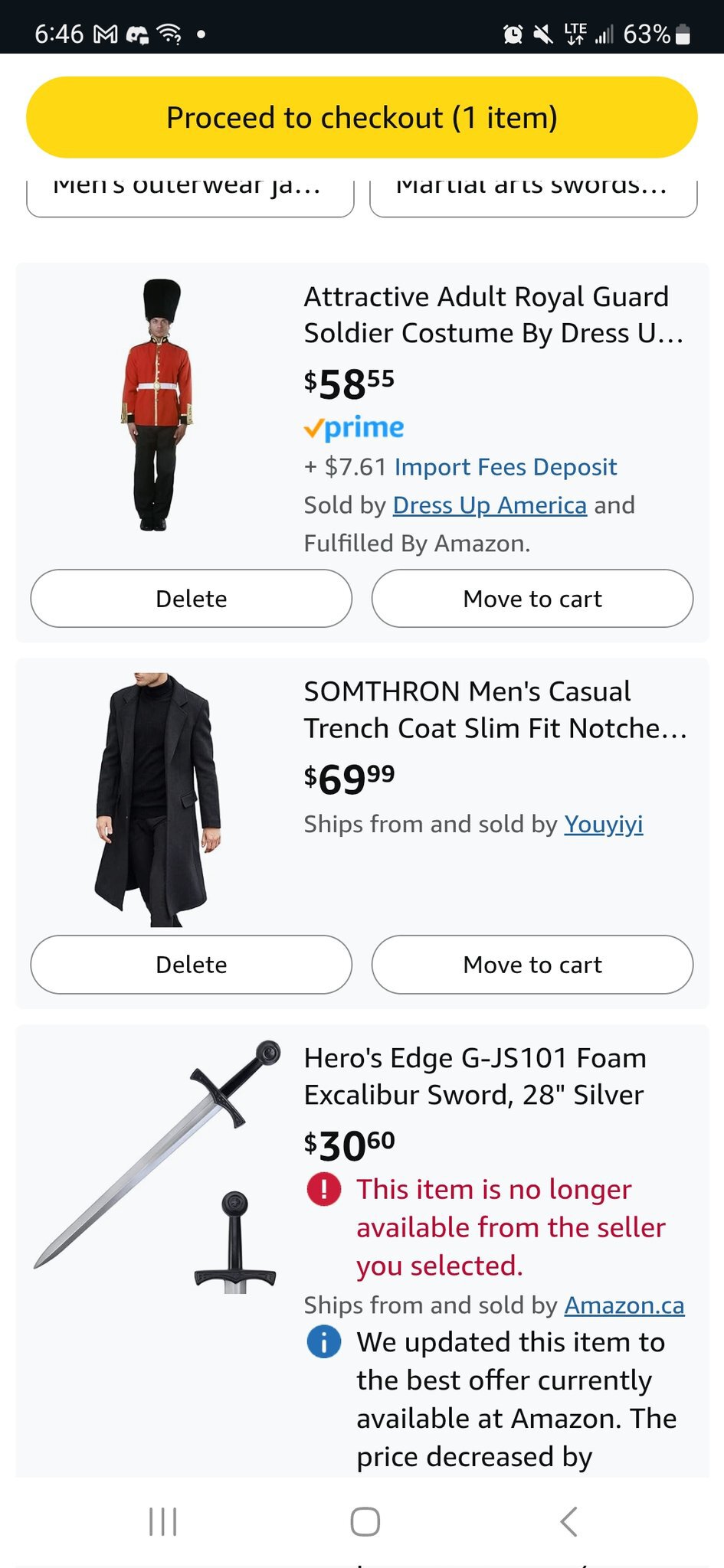Go to the home screen

coord(365,1521)
